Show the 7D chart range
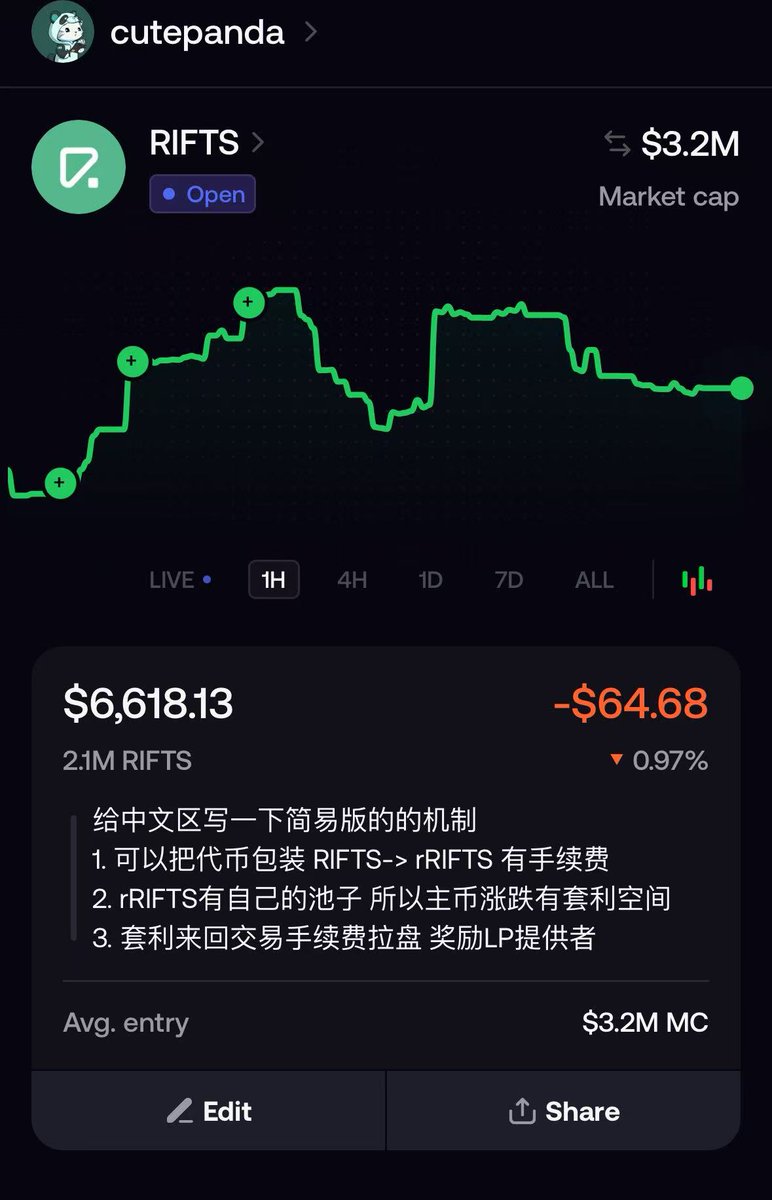The image size is (772, 1200). point(508,580)
